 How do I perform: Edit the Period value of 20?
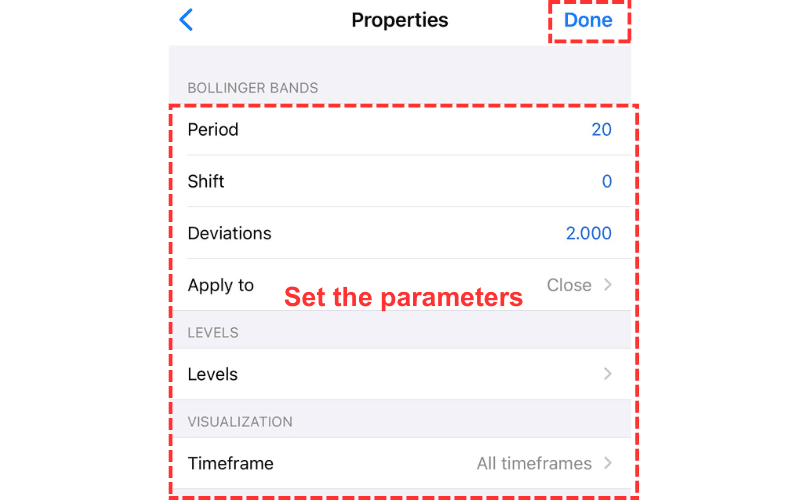pyautogui.click(x=600, y=130)
